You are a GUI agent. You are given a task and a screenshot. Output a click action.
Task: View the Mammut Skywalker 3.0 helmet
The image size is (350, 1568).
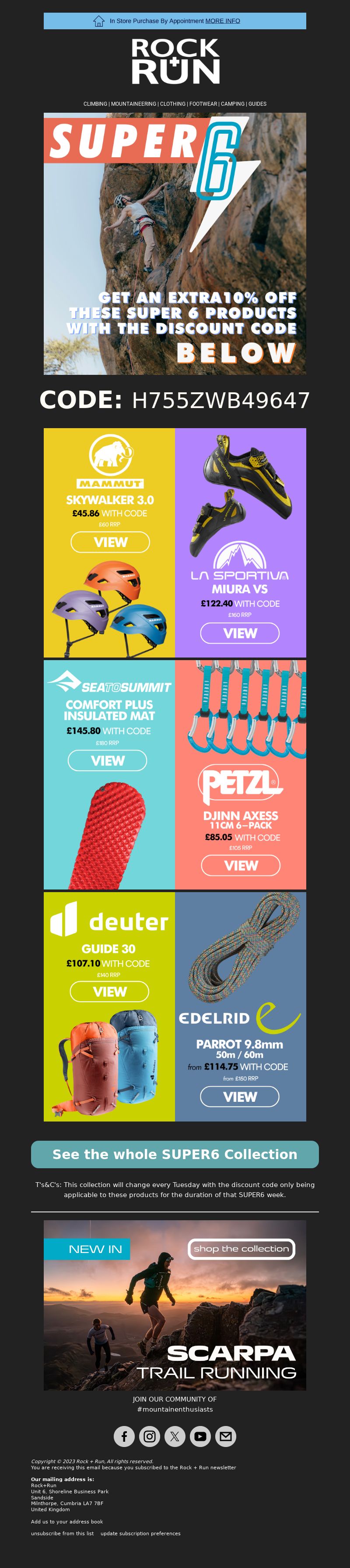(110, 542)
